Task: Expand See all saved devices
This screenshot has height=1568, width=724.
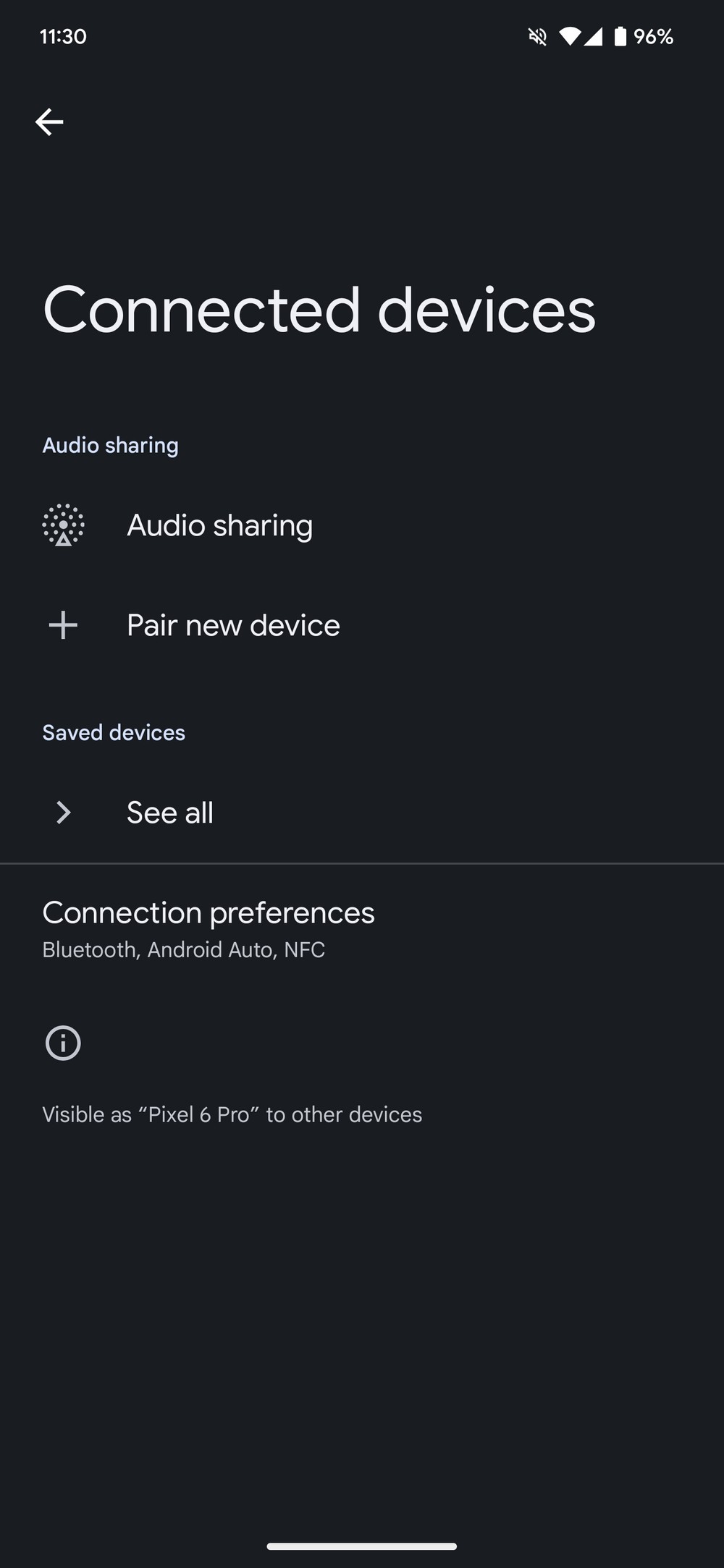Action: pos(362,813)
